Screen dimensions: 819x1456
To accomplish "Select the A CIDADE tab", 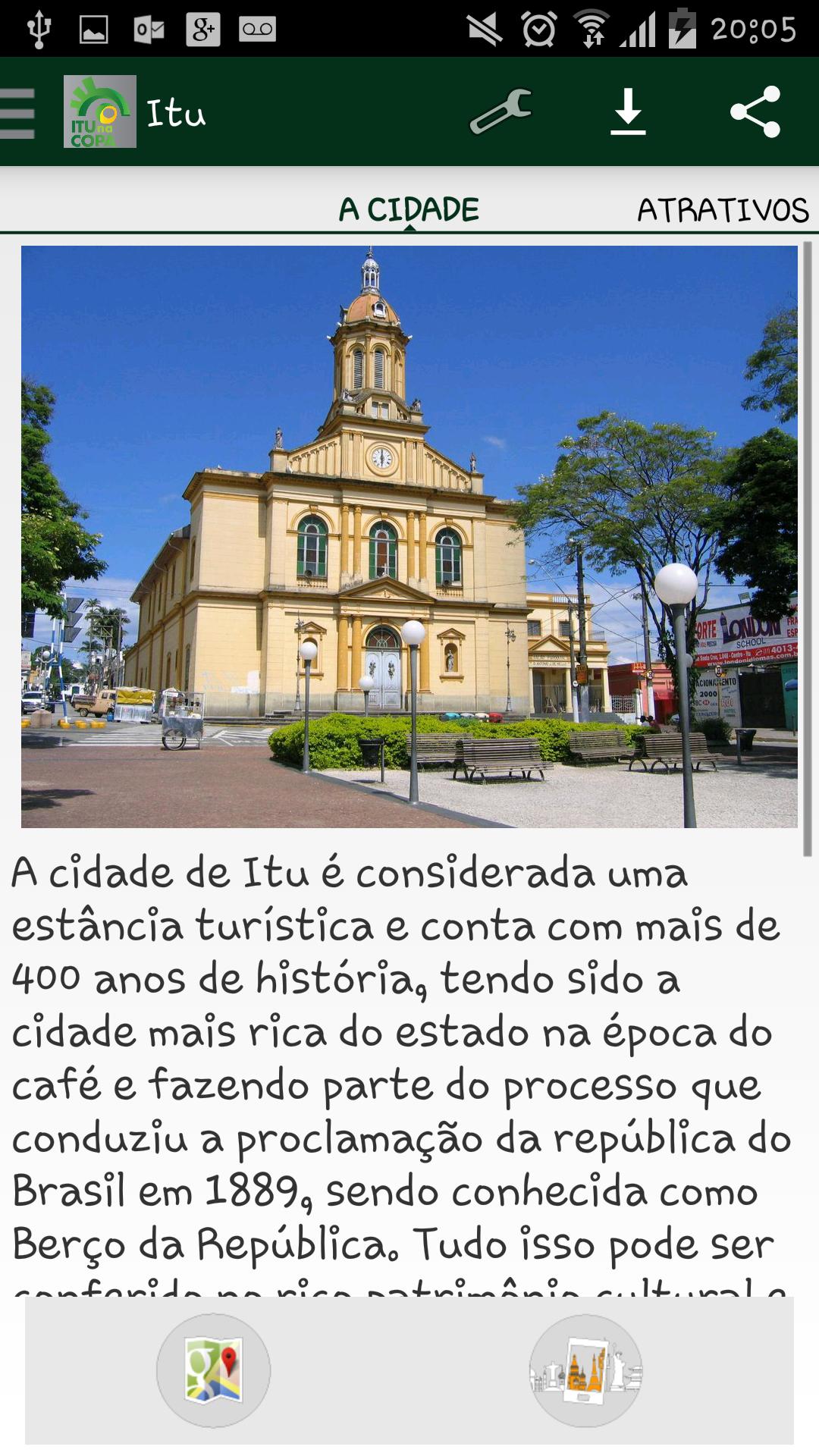I will [x=409, y=205].
